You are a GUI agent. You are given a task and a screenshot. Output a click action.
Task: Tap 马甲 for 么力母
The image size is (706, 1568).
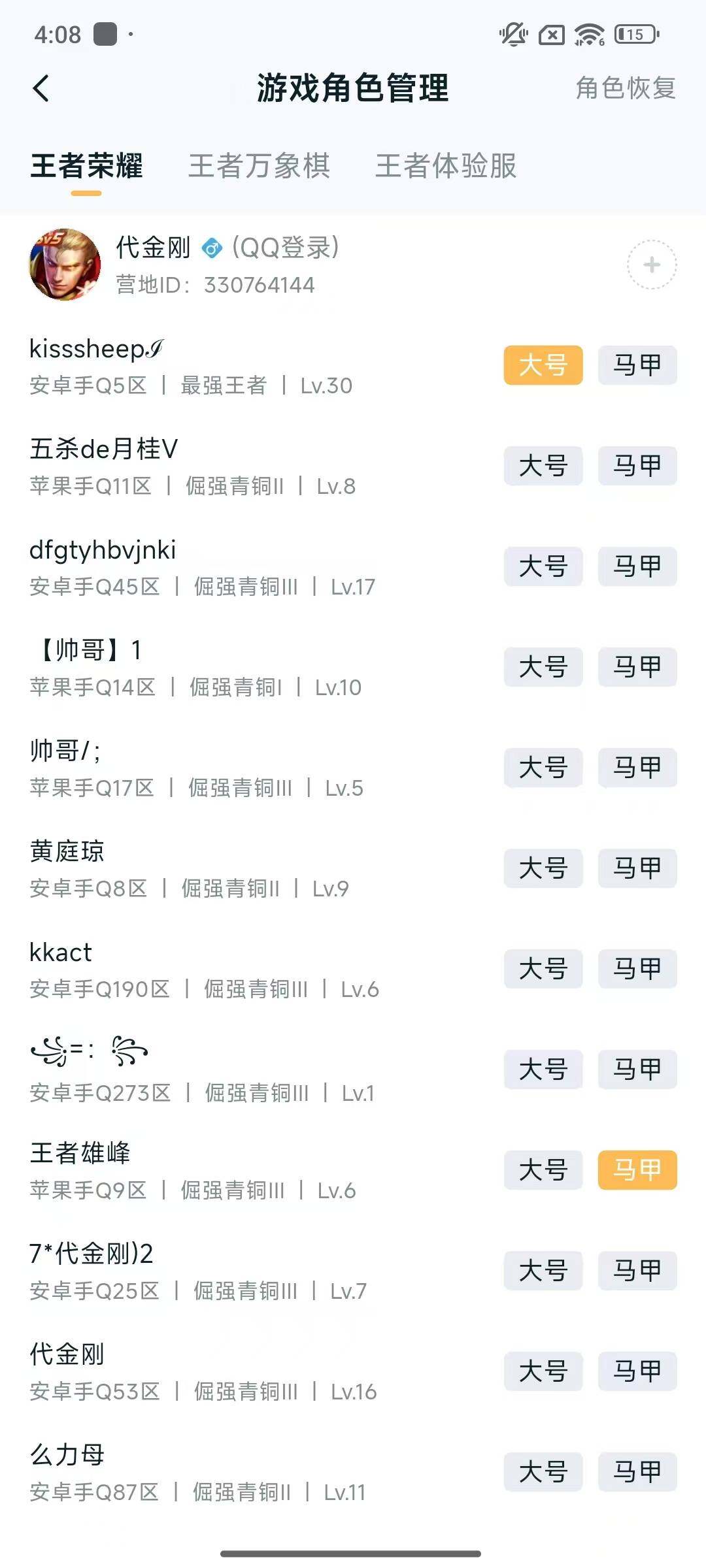pyautogui.click(x=637, y=1472)
